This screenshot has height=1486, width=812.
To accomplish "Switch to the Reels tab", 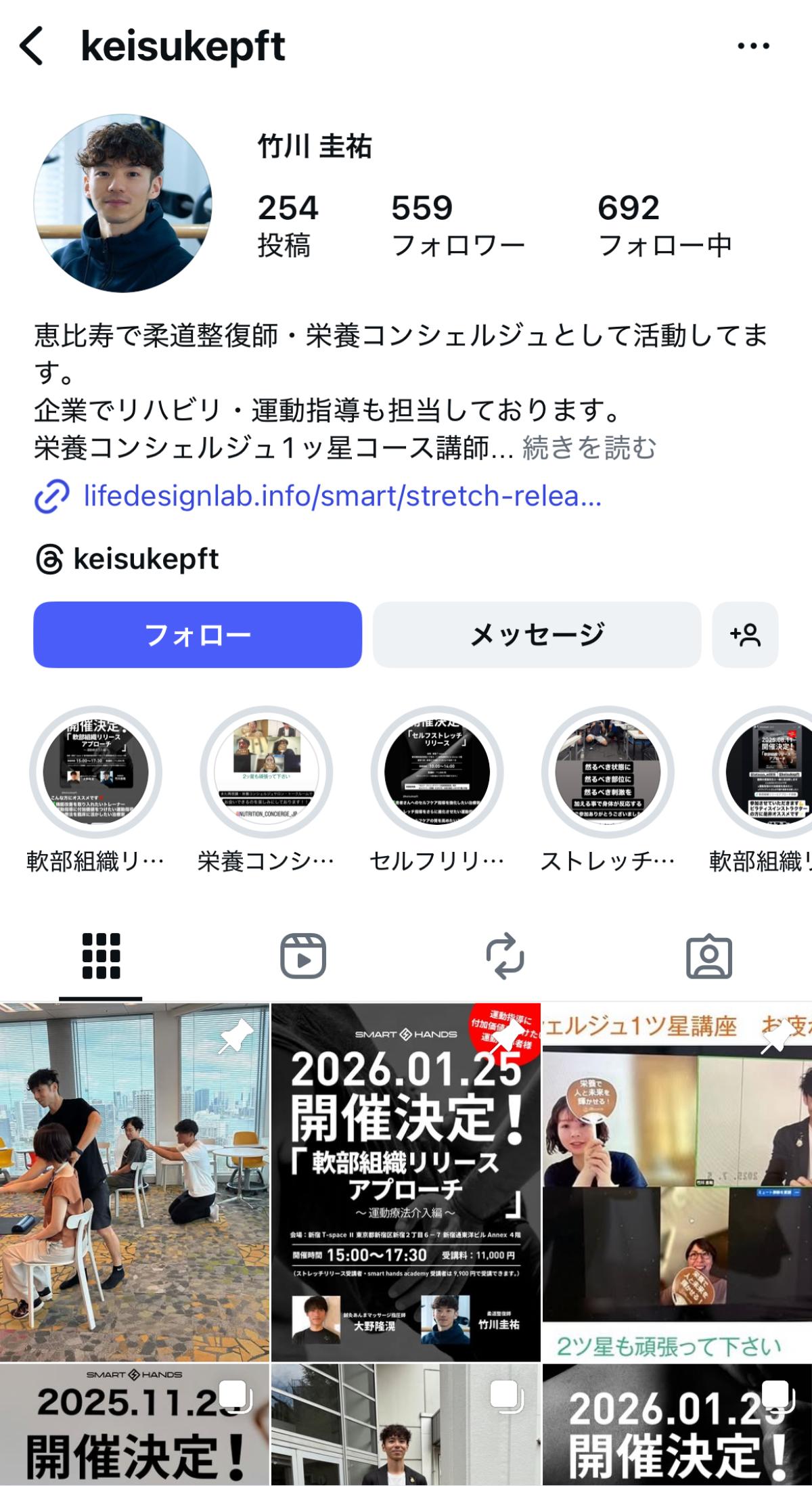I will tap(302, 955).
